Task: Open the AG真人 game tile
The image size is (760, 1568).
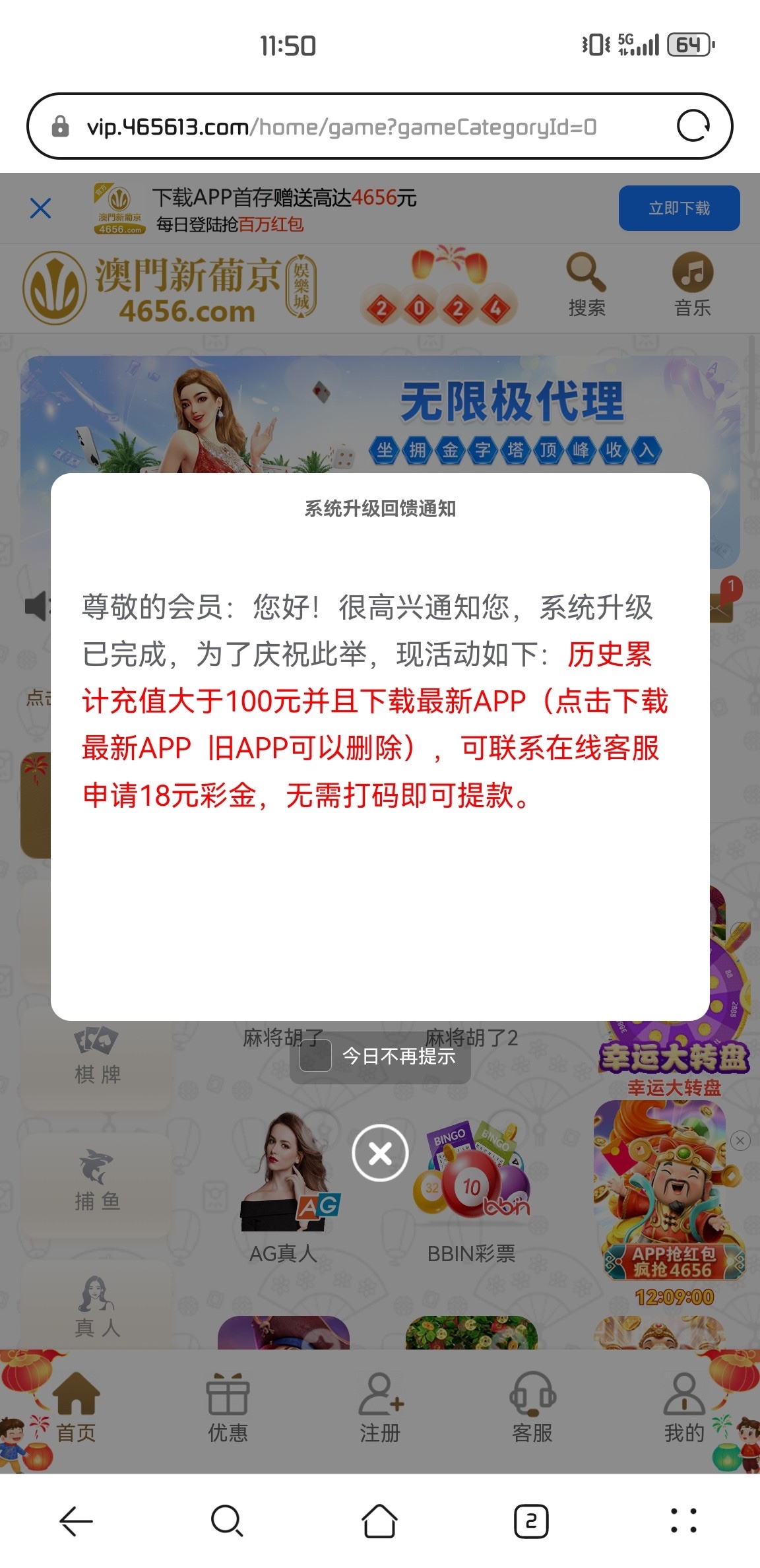Action: [x=284, y=1188]
